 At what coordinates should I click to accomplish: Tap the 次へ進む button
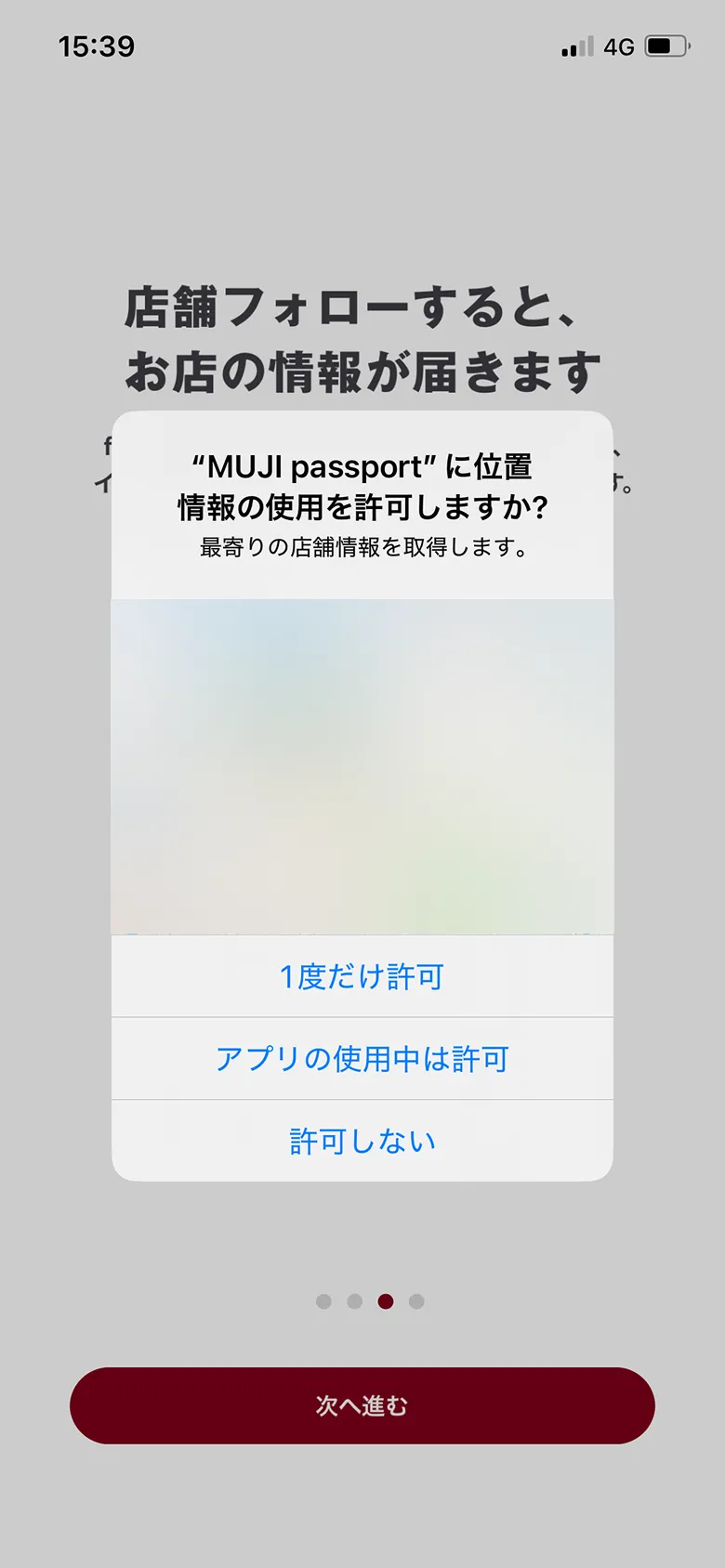tap(362, 1405)
